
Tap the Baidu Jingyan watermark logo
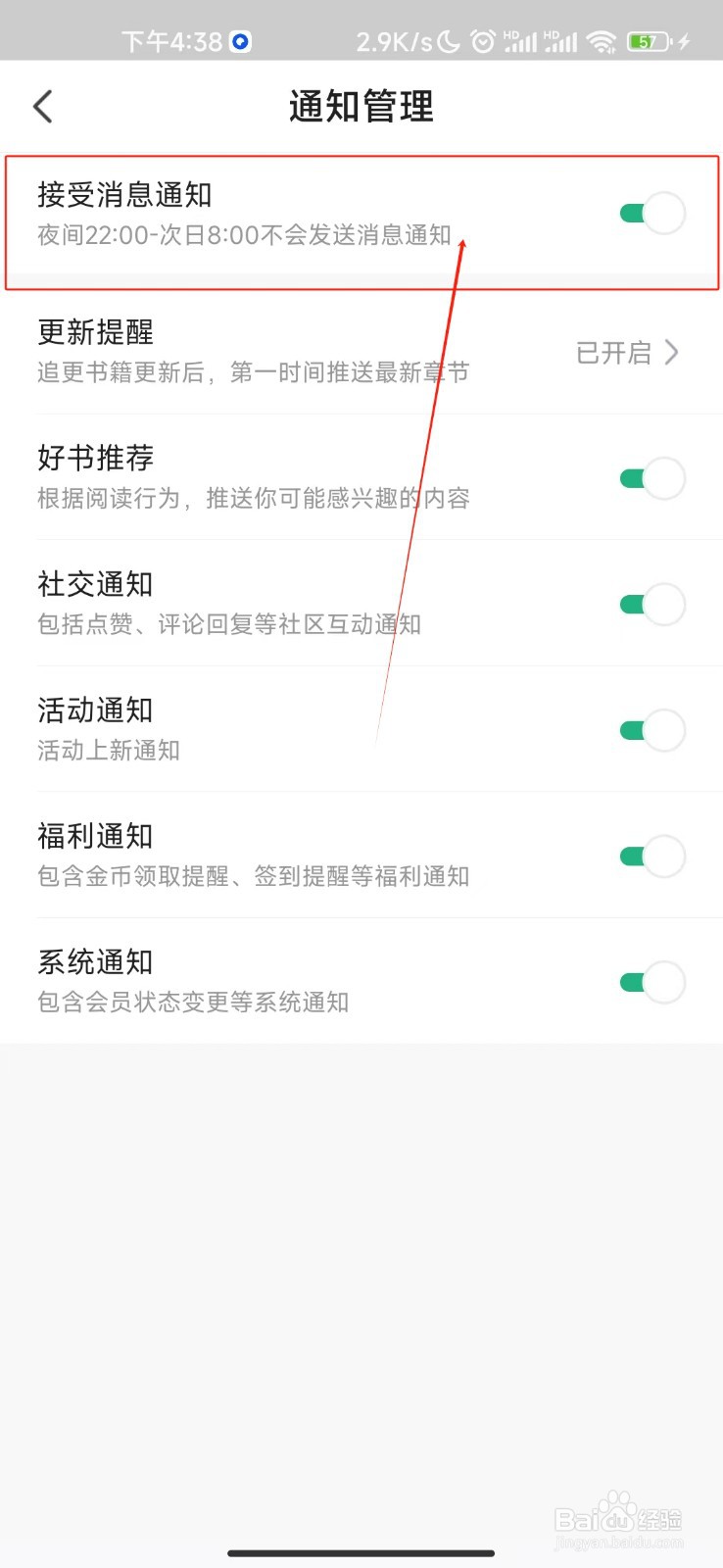pos(615,1517)
